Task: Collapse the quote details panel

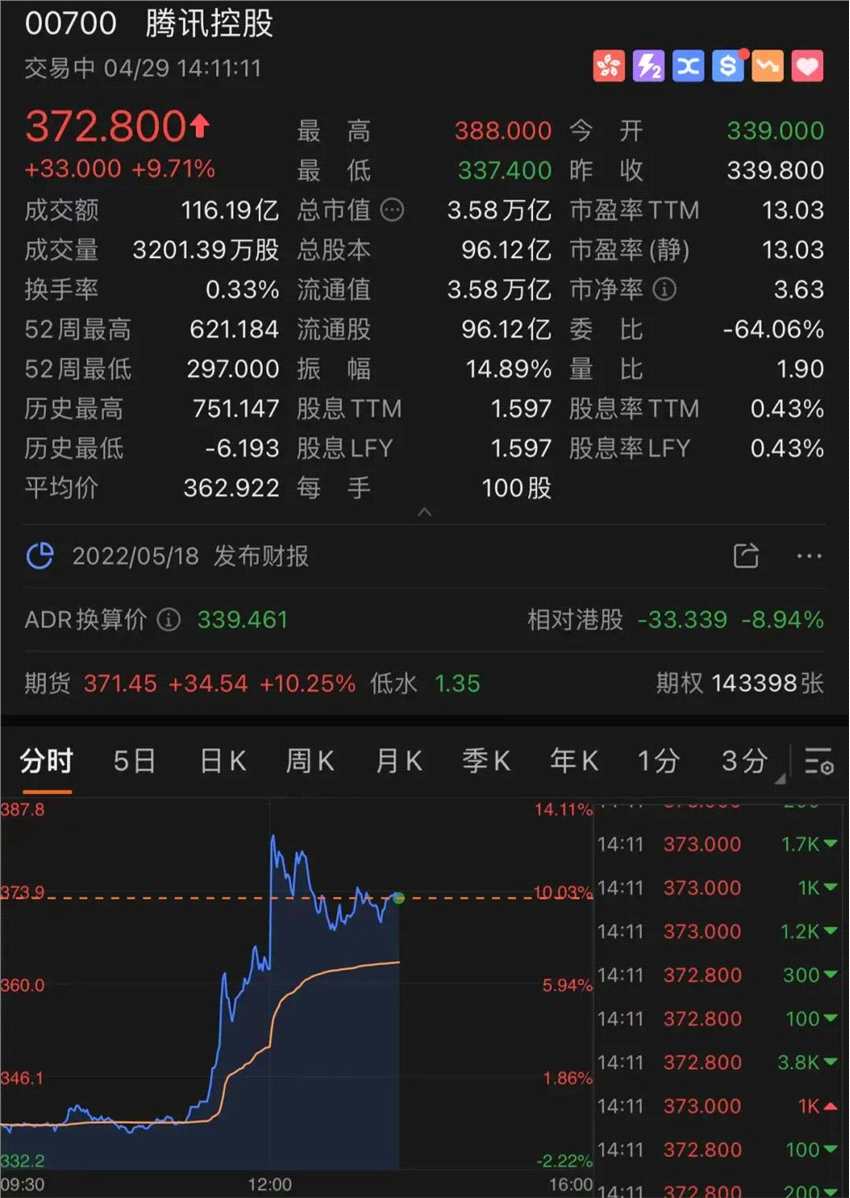Action: click(x=425, y=512)
